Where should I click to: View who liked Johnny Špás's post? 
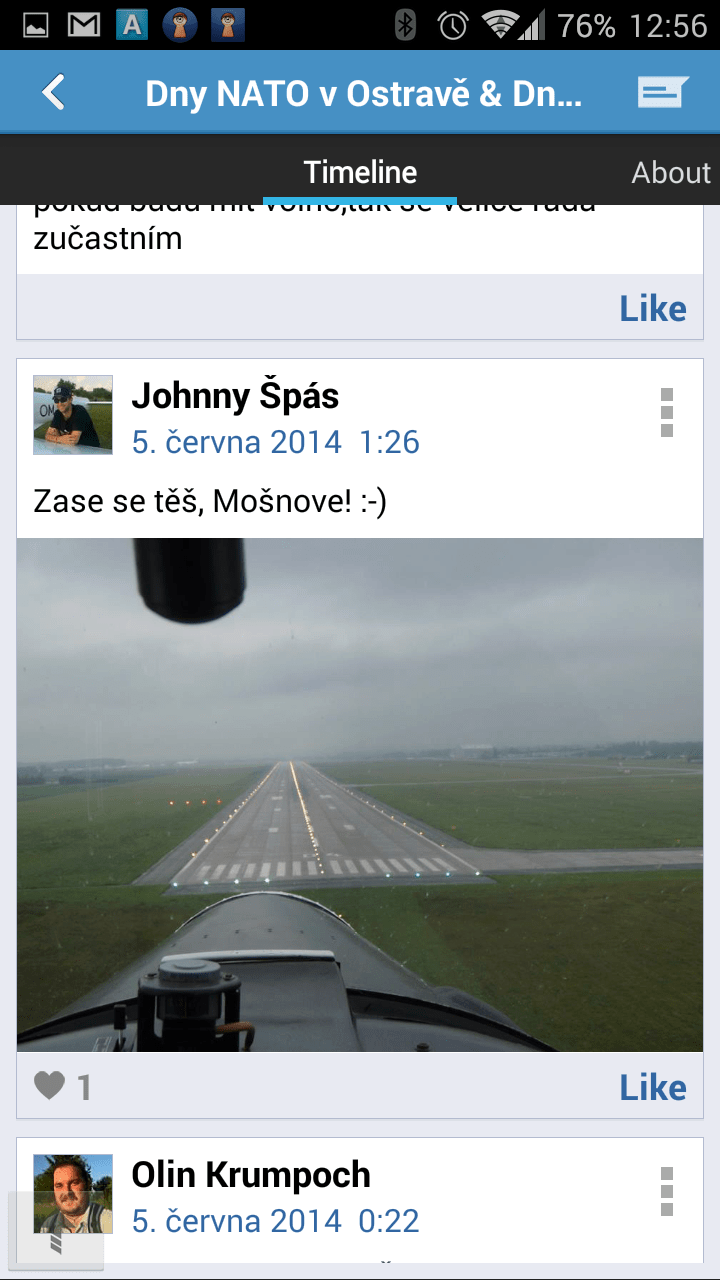[x=62, y=1087]
